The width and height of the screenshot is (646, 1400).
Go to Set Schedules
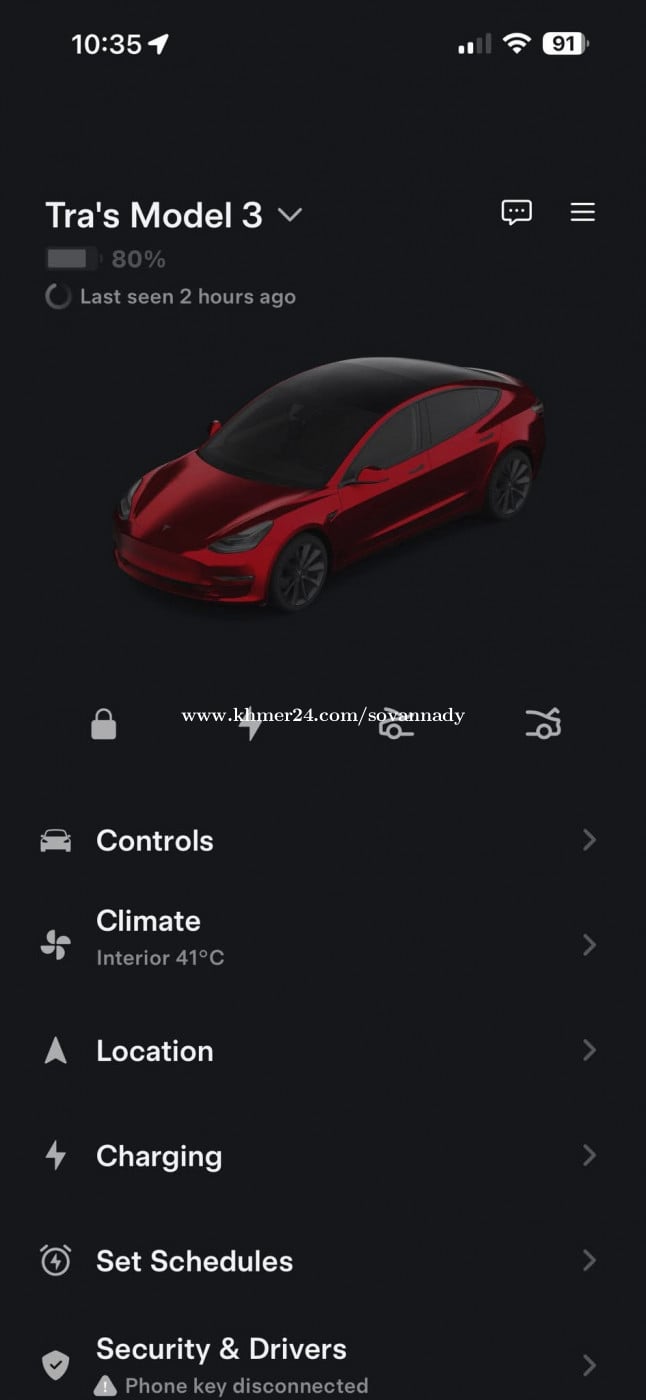tap(320, 1260)
